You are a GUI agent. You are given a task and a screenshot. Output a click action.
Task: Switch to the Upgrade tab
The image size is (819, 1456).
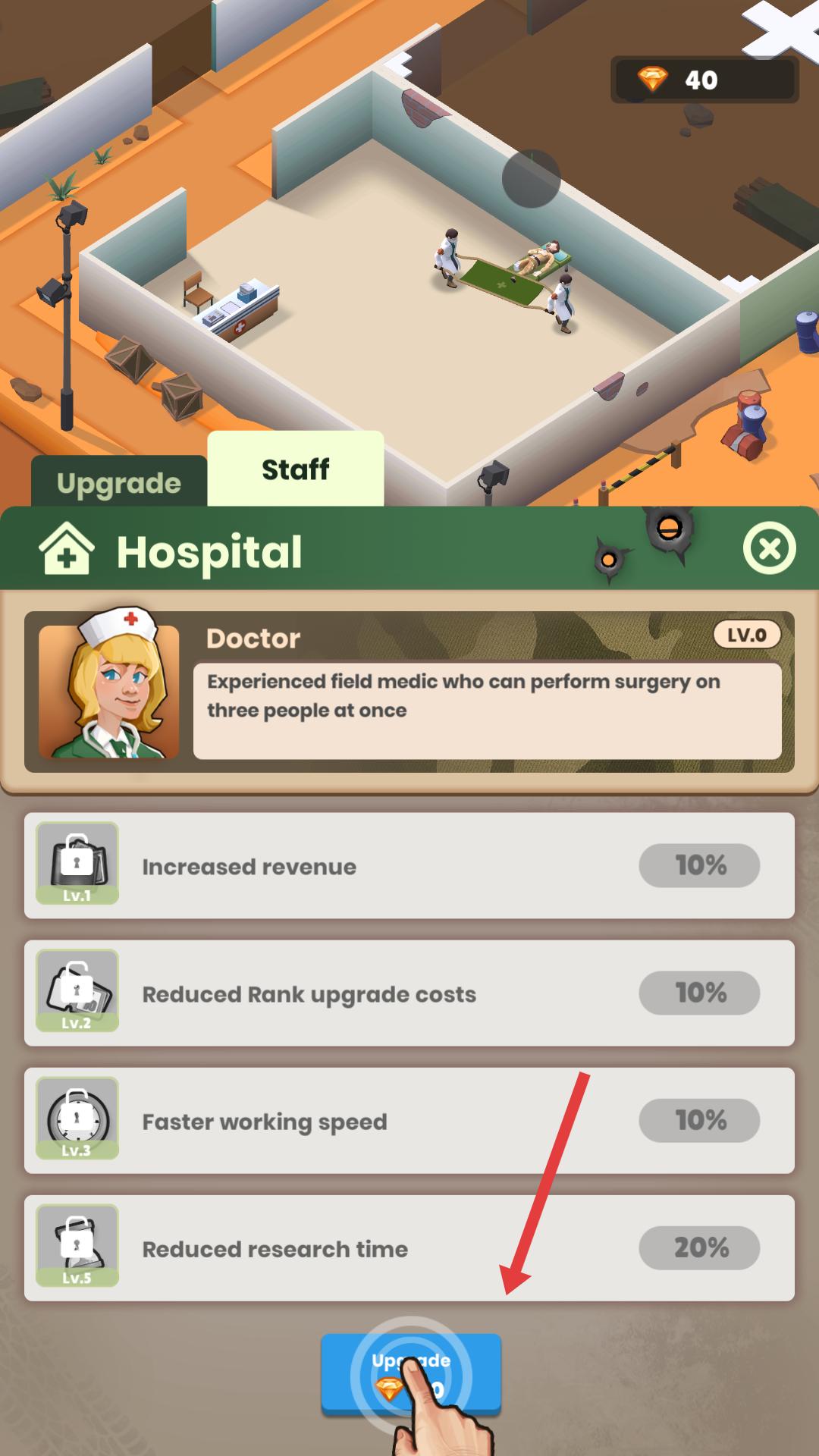119,482
